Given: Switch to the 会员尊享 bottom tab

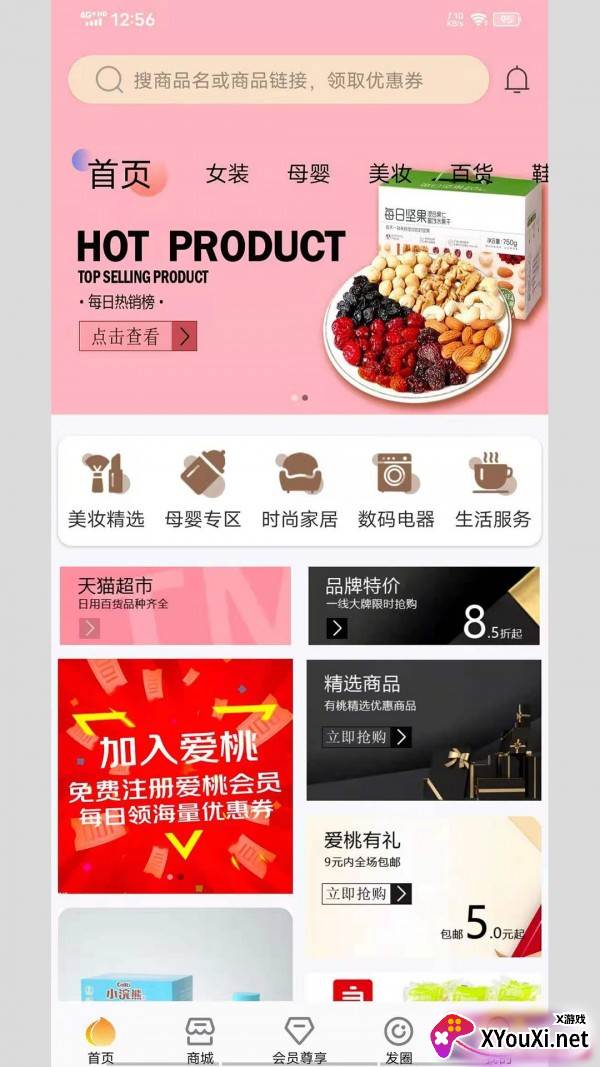Looking at the screenshot, I should [299, 1040].
